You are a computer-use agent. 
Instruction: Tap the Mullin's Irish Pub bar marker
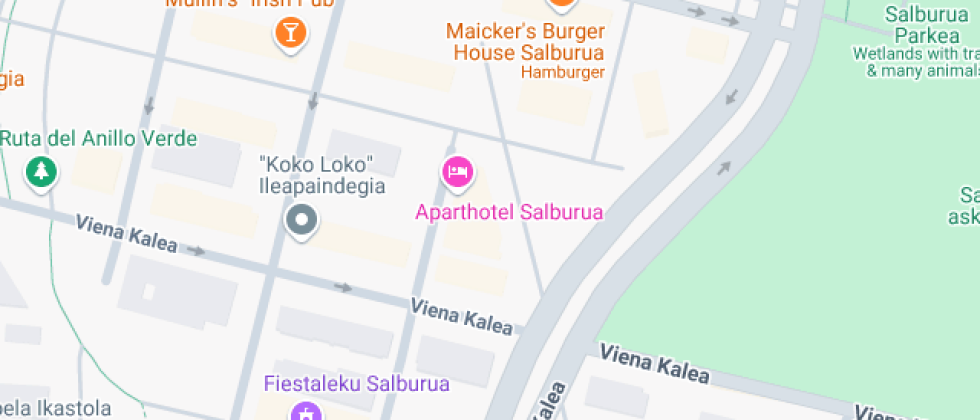point(289,33)
